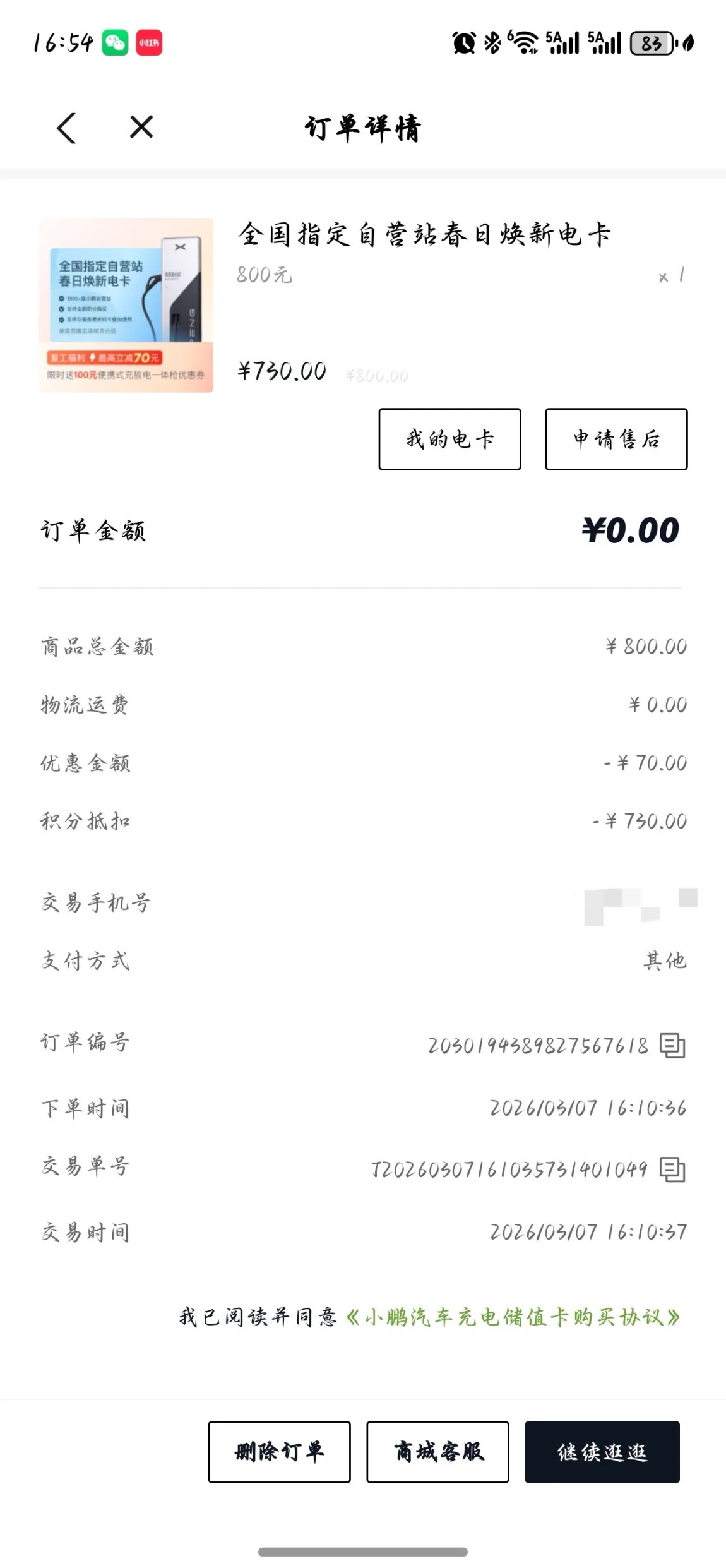Delete this order via 删除订单
Image resolution: width=726 pixels, height=1568 pixels.
279,1452
